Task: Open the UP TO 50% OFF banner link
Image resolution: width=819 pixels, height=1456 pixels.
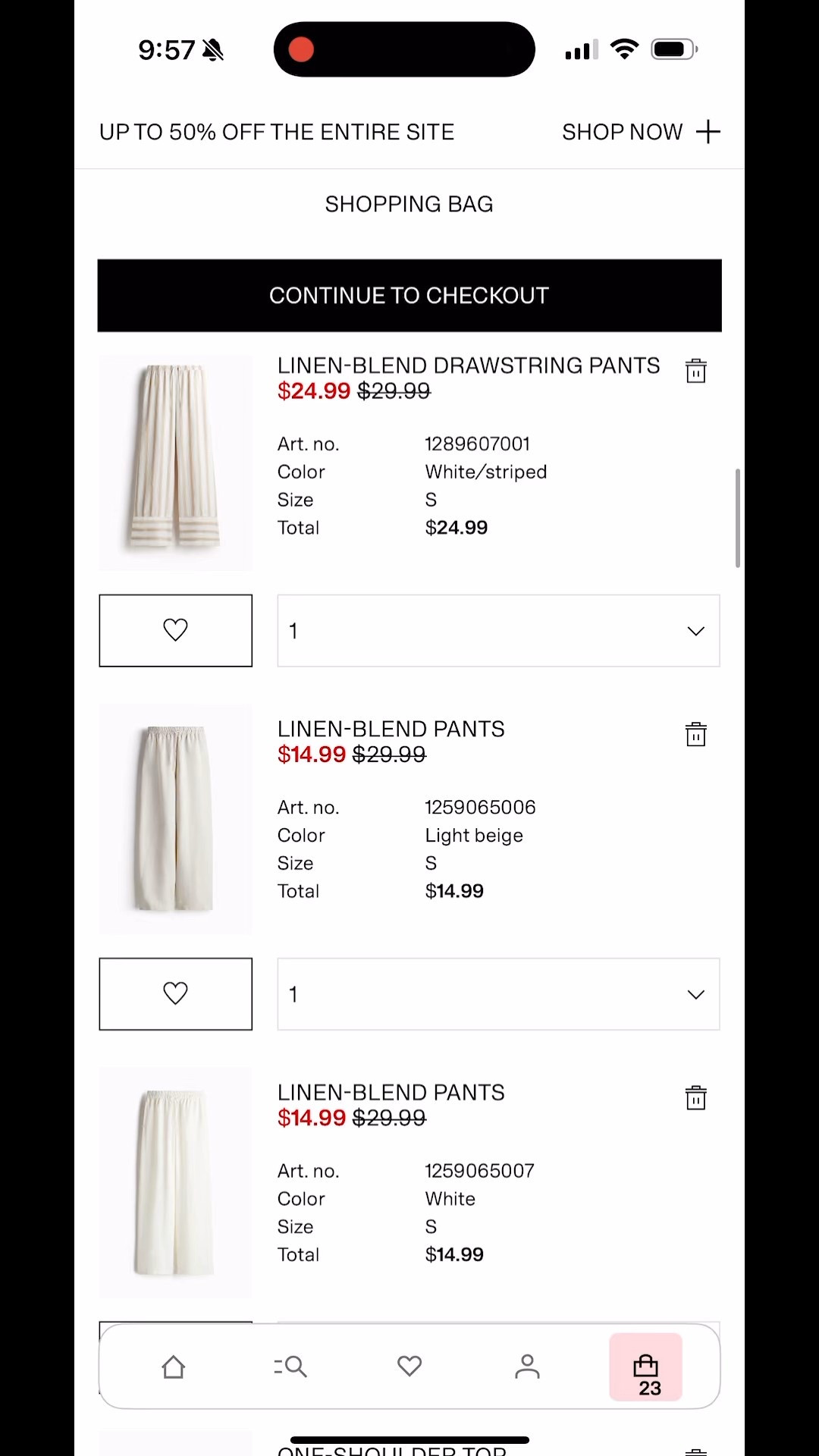Action: point(276,131)
